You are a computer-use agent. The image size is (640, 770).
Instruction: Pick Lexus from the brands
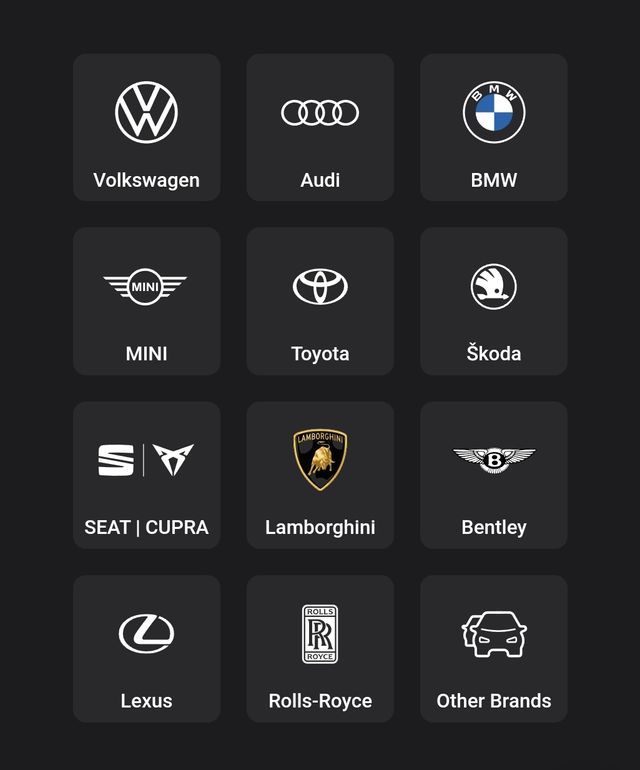click(146, 648)
